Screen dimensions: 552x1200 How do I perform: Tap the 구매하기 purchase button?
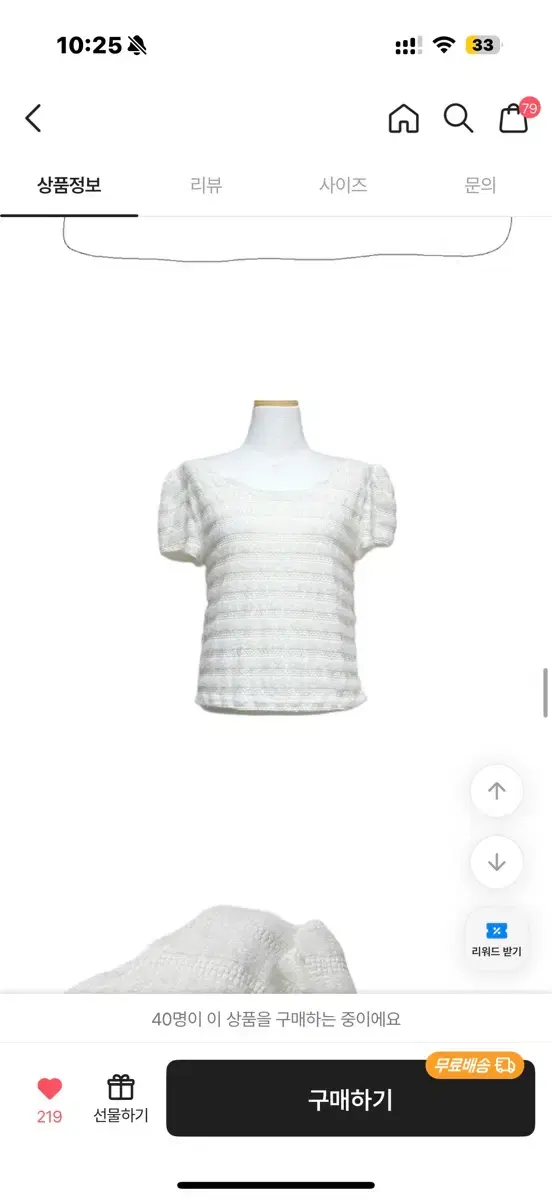[x=350, y=1099]
